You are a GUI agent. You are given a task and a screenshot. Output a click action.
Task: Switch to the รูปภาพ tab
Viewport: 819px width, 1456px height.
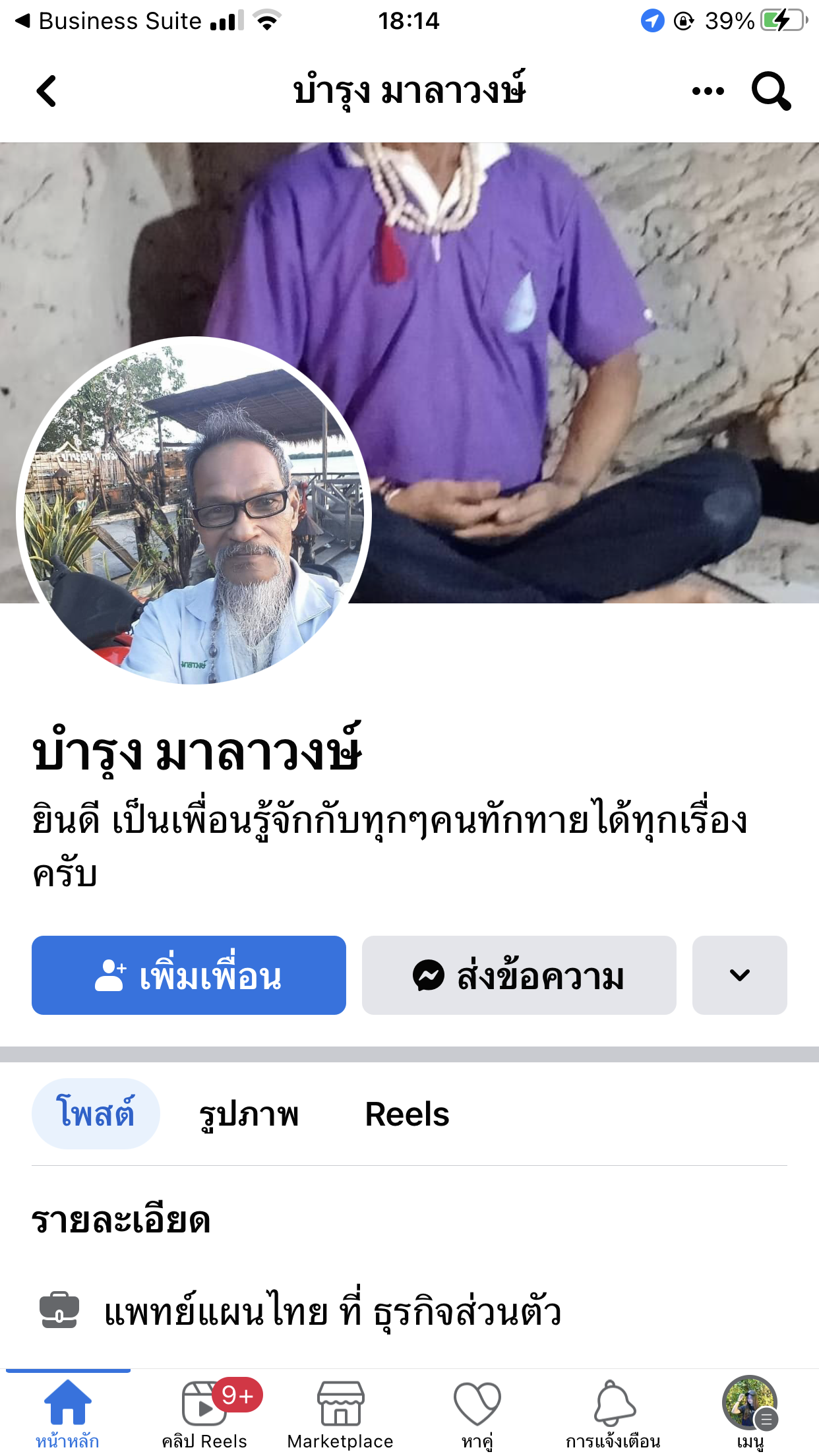click(249, 1114)
